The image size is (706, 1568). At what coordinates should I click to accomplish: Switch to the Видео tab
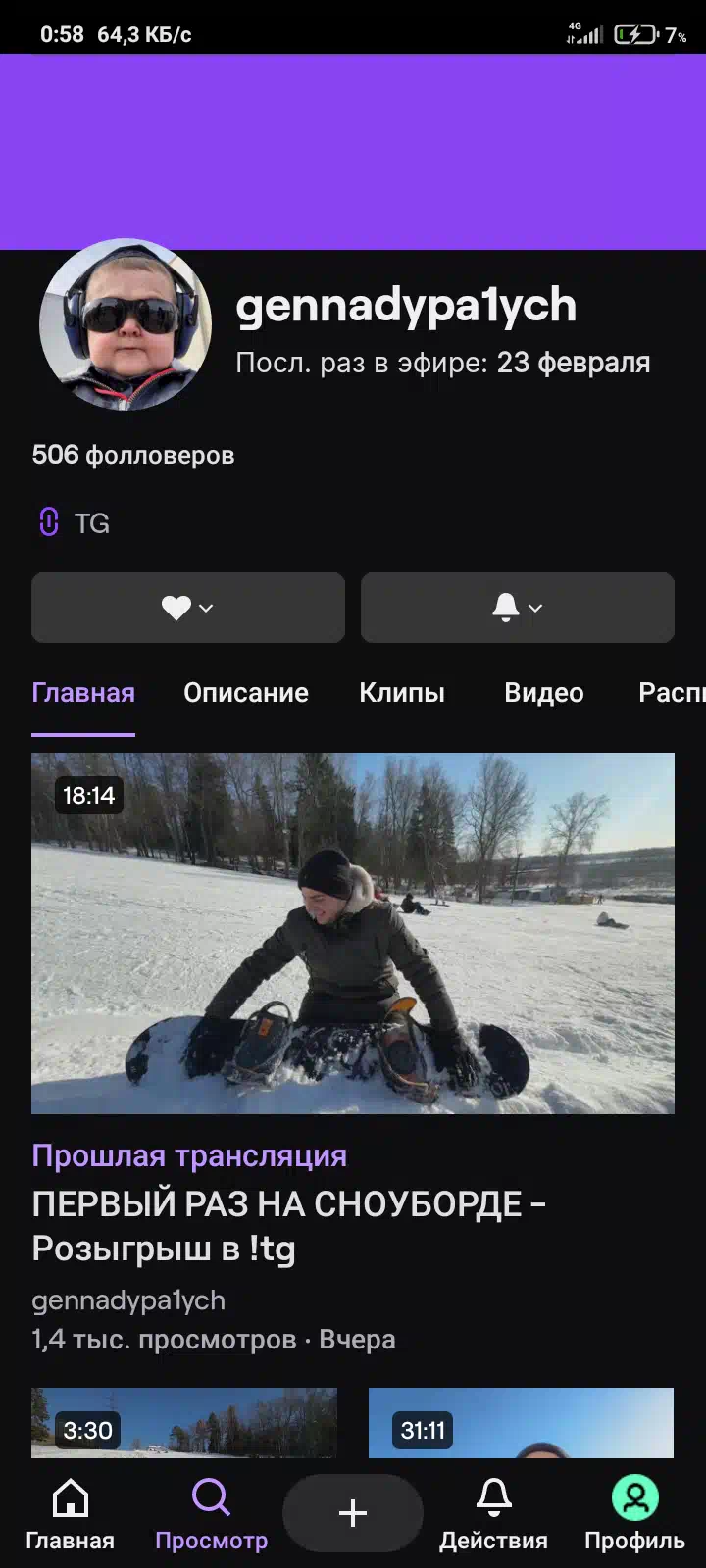(x=544, y=693)
